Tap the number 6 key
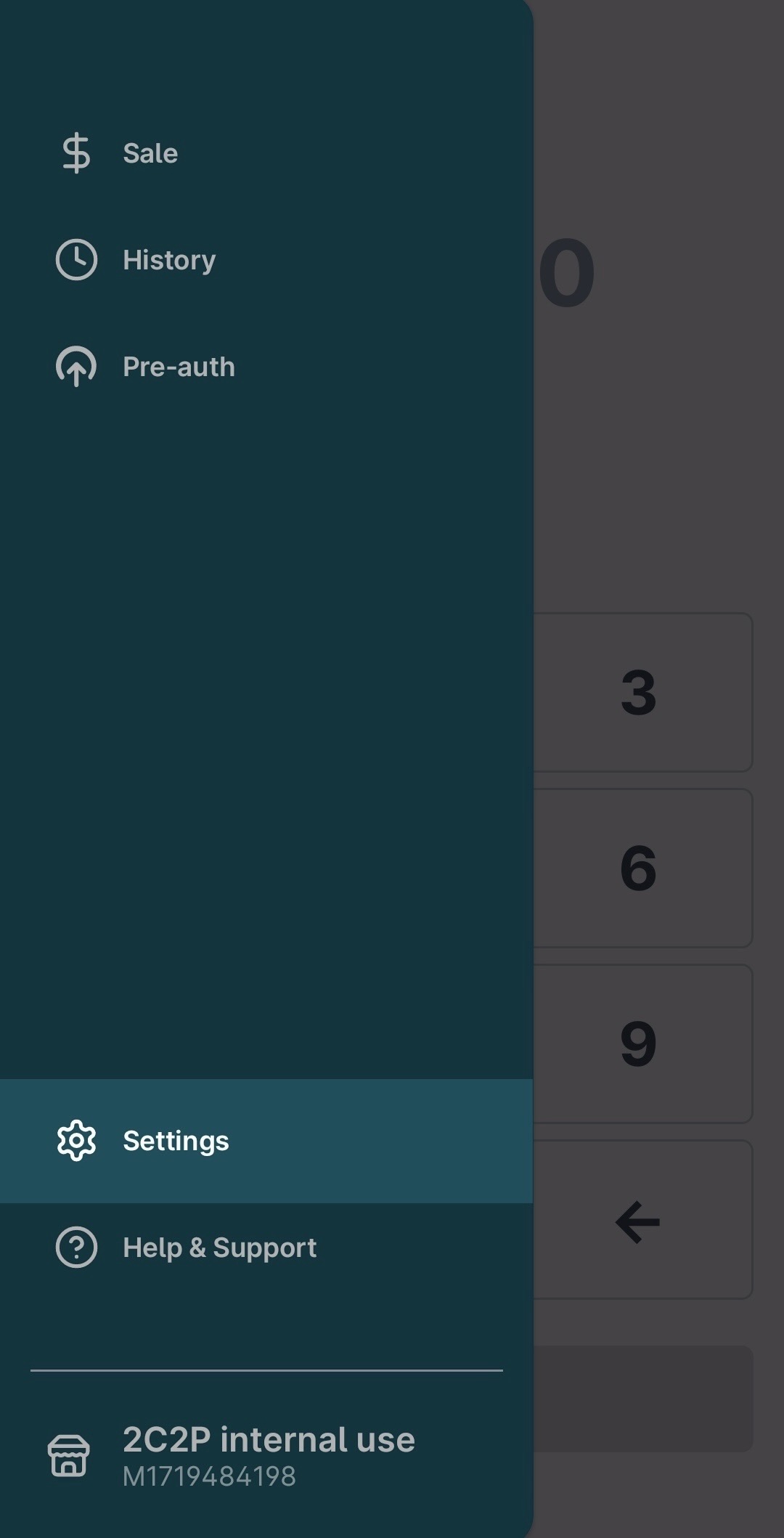This screenshot has width=784, height=1538. click(640, 868)
